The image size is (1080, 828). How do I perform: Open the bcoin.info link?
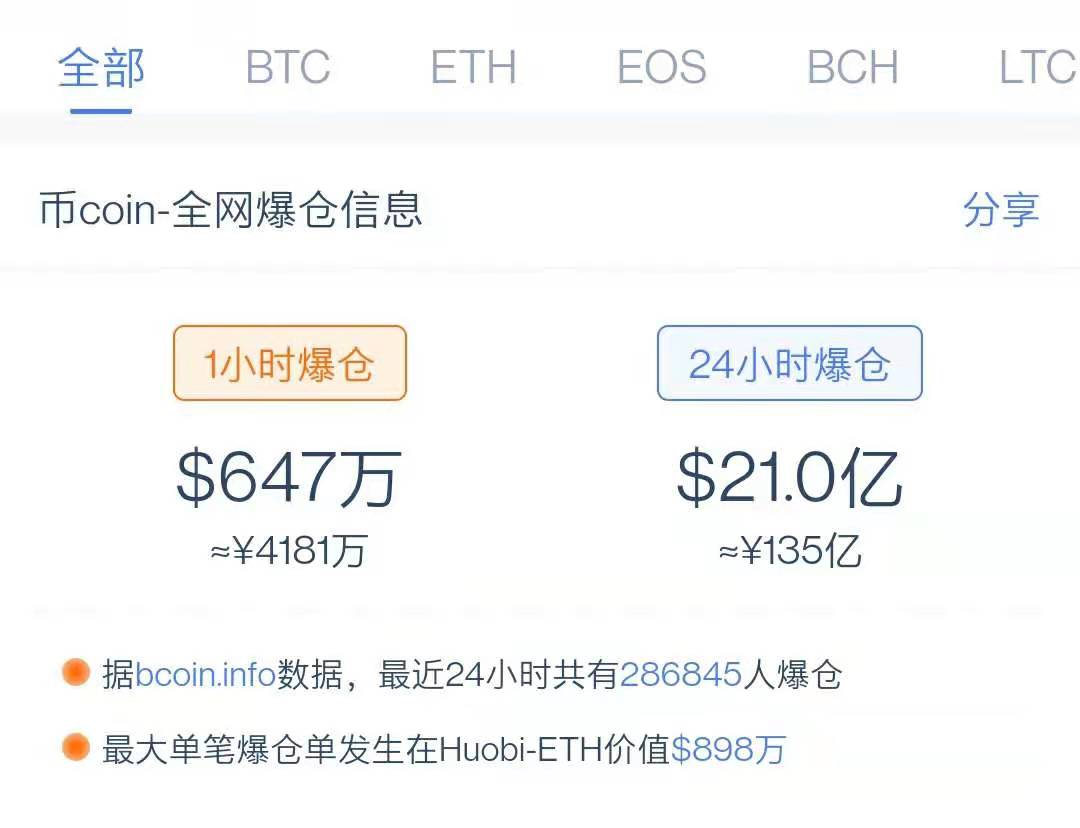tap(205, 675)
